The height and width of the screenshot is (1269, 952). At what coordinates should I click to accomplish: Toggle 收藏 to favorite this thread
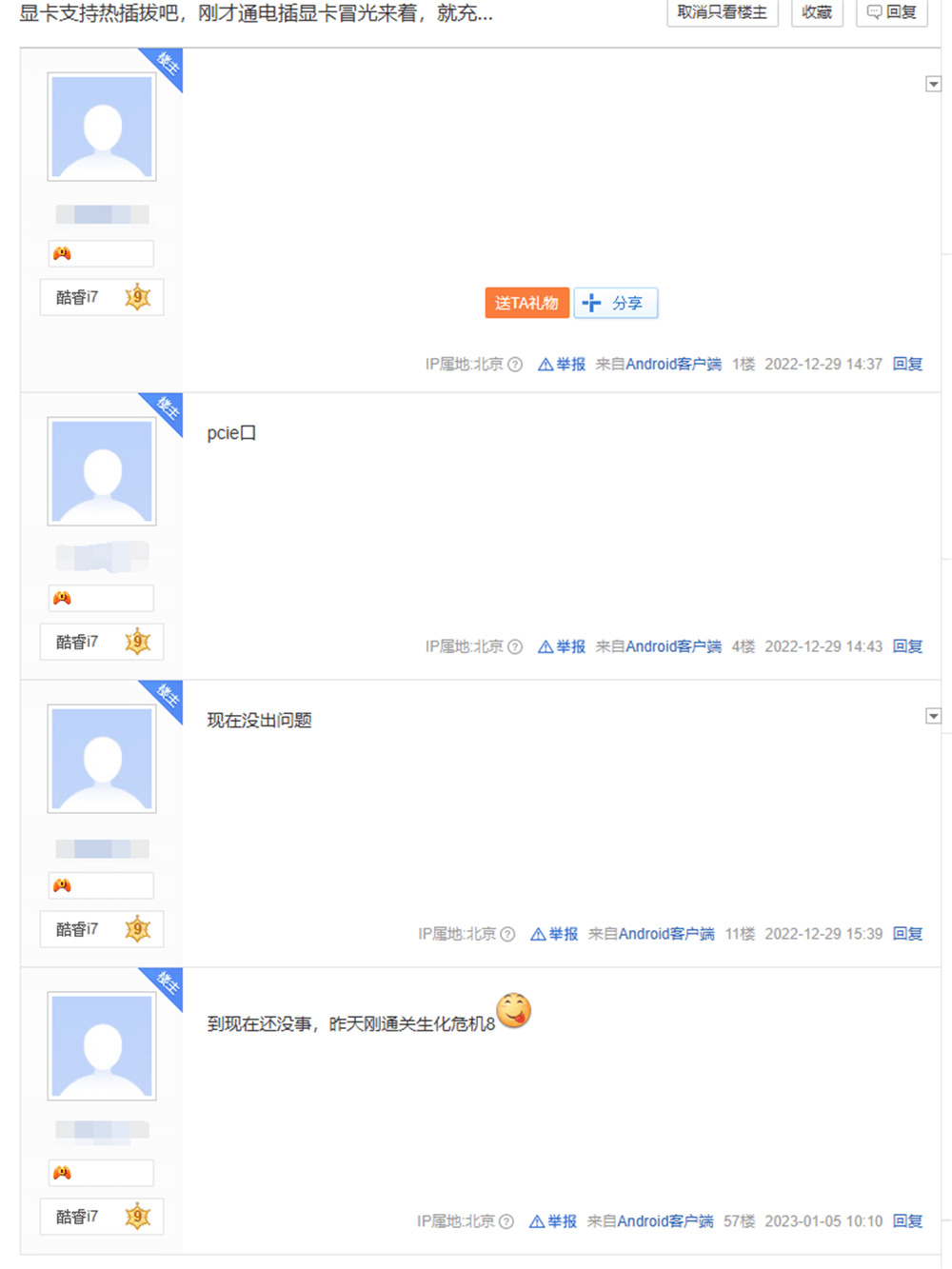(x=817, y=13)
